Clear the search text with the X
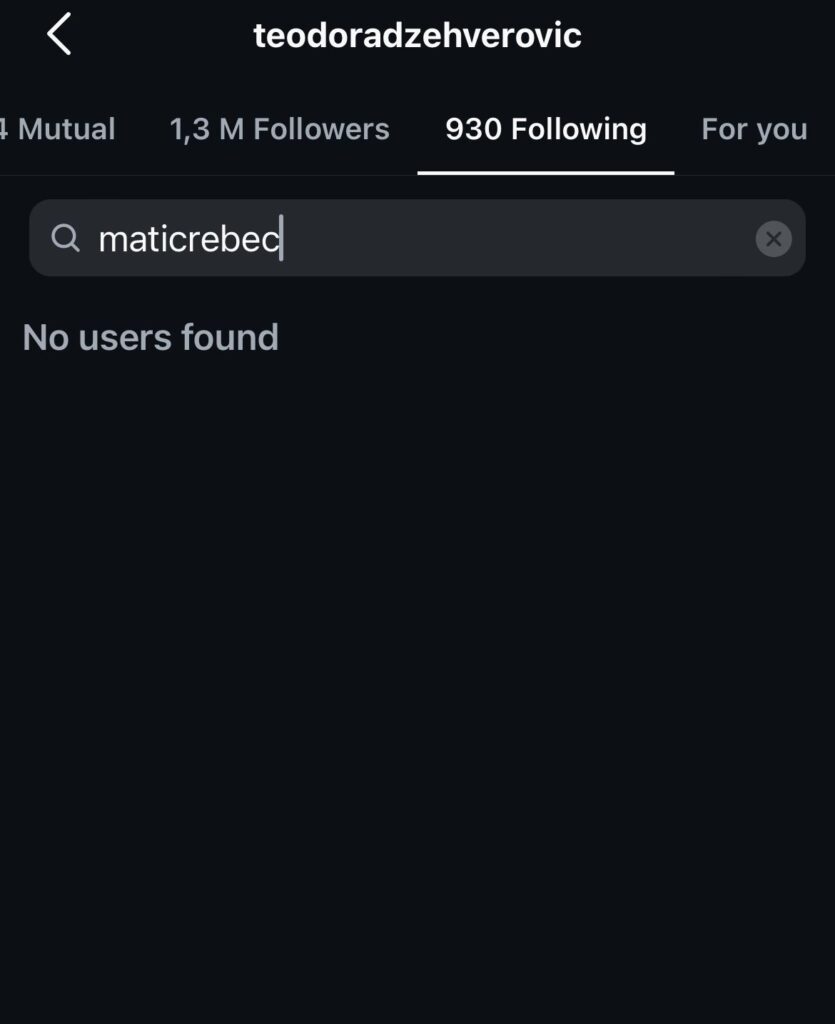Image resolution: width=835 pixels, height=1024 pixels. click(x=772, y=239)
